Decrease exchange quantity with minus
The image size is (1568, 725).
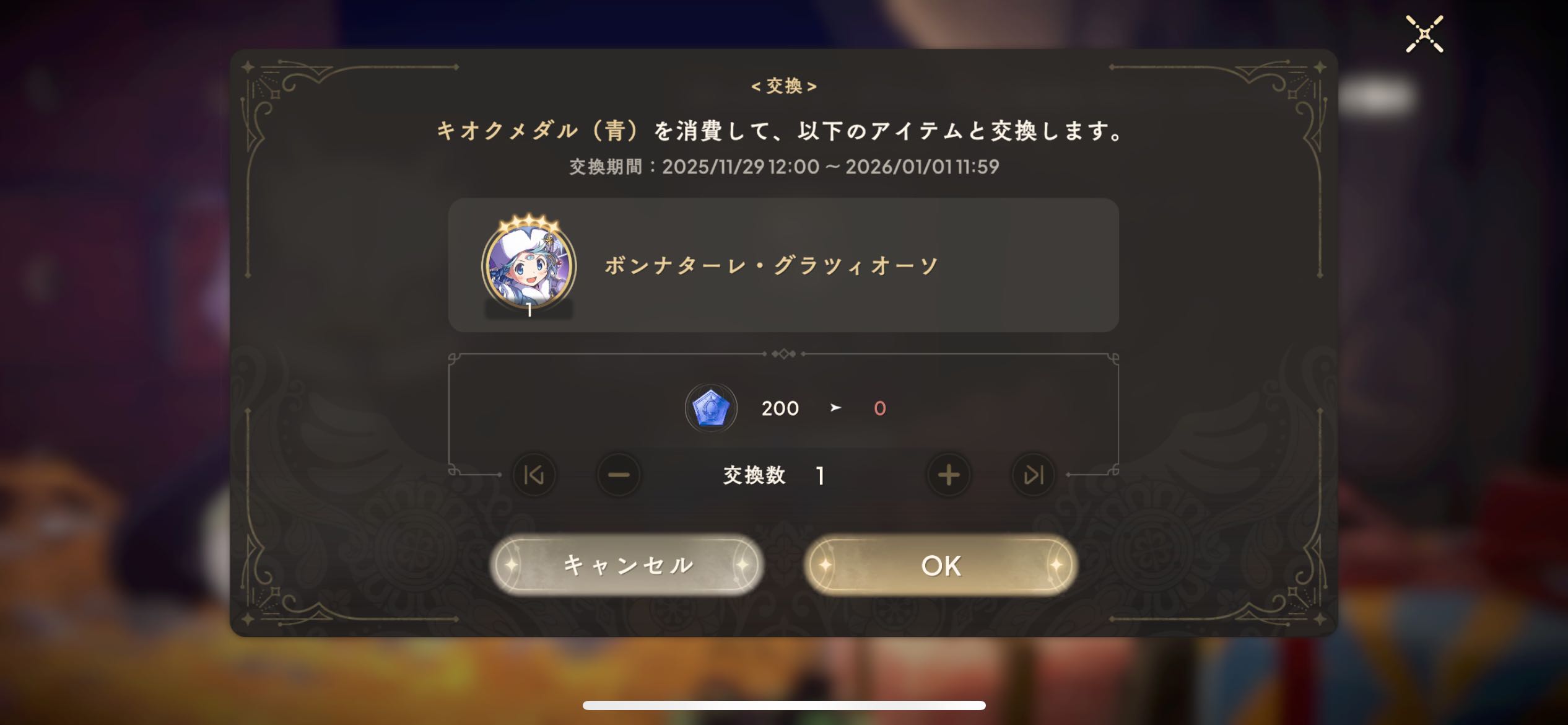click(x=618, y=475)
